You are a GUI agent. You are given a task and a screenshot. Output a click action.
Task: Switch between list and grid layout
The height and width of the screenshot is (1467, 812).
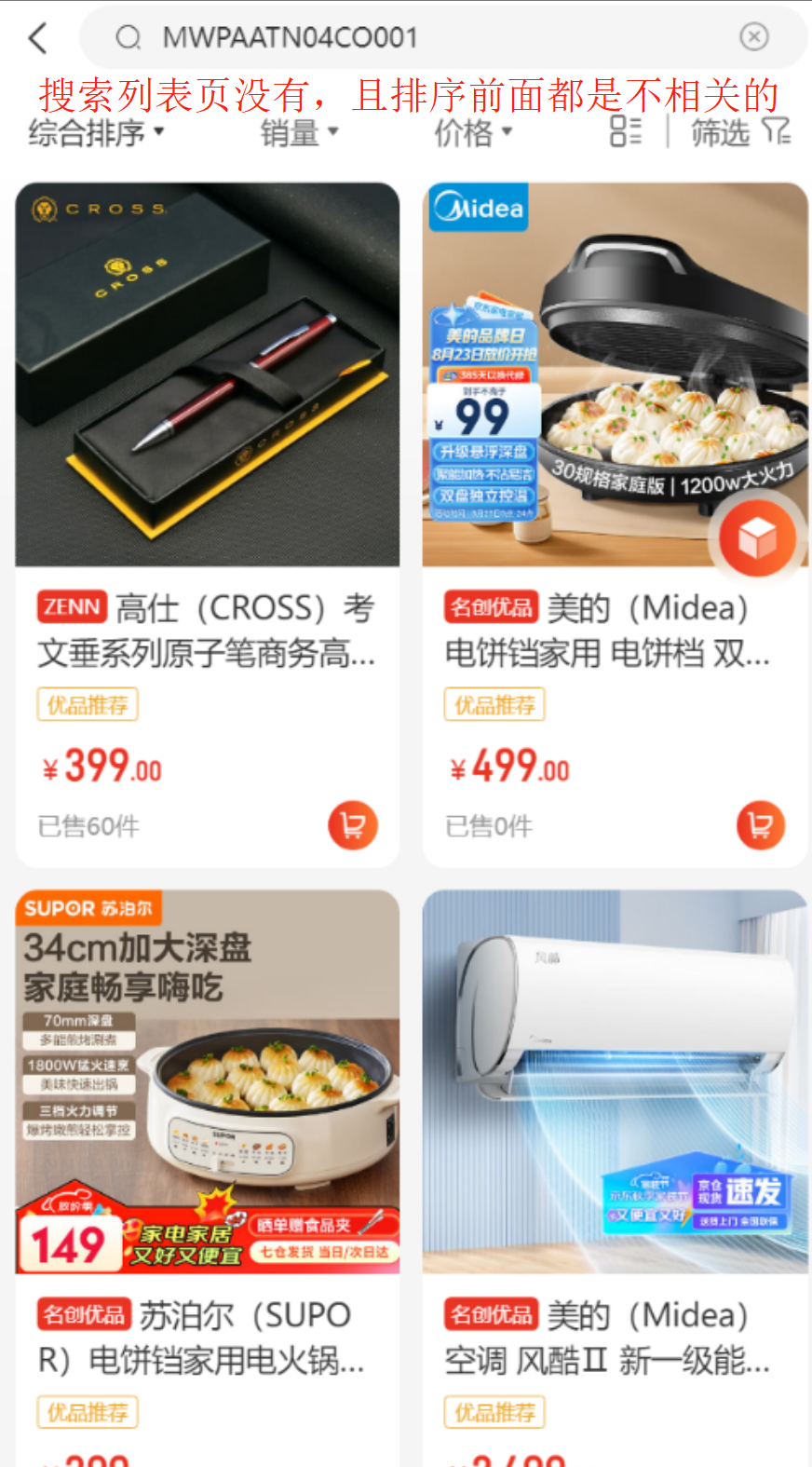[x=626, y=131]
